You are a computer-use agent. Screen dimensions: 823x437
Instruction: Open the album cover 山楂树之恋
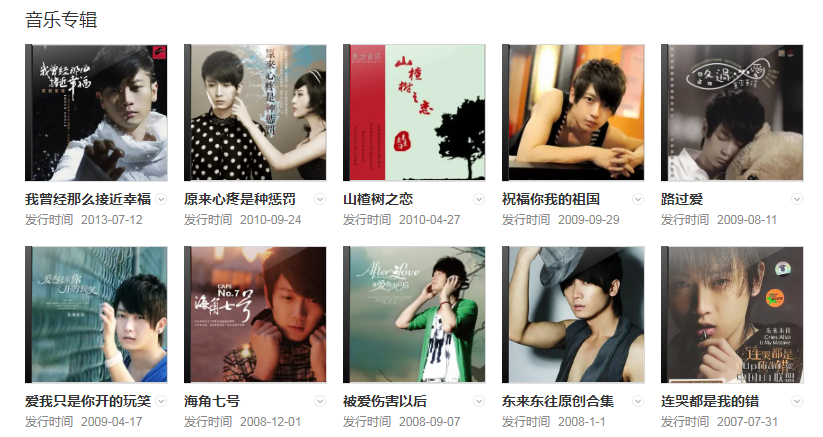pos(414,112)
